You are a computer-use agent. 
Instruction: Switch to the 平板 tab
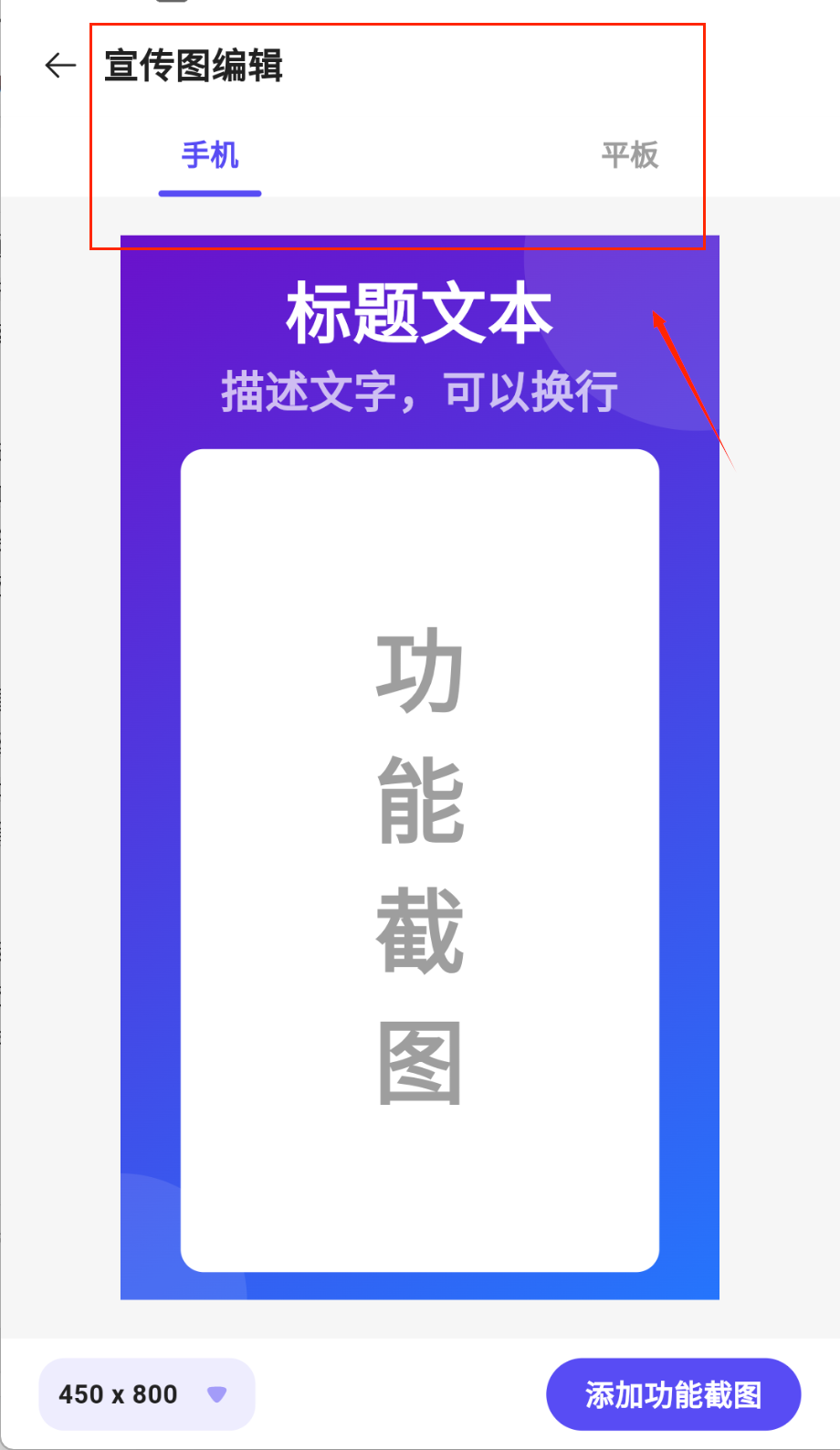click(x=629, y=156)
